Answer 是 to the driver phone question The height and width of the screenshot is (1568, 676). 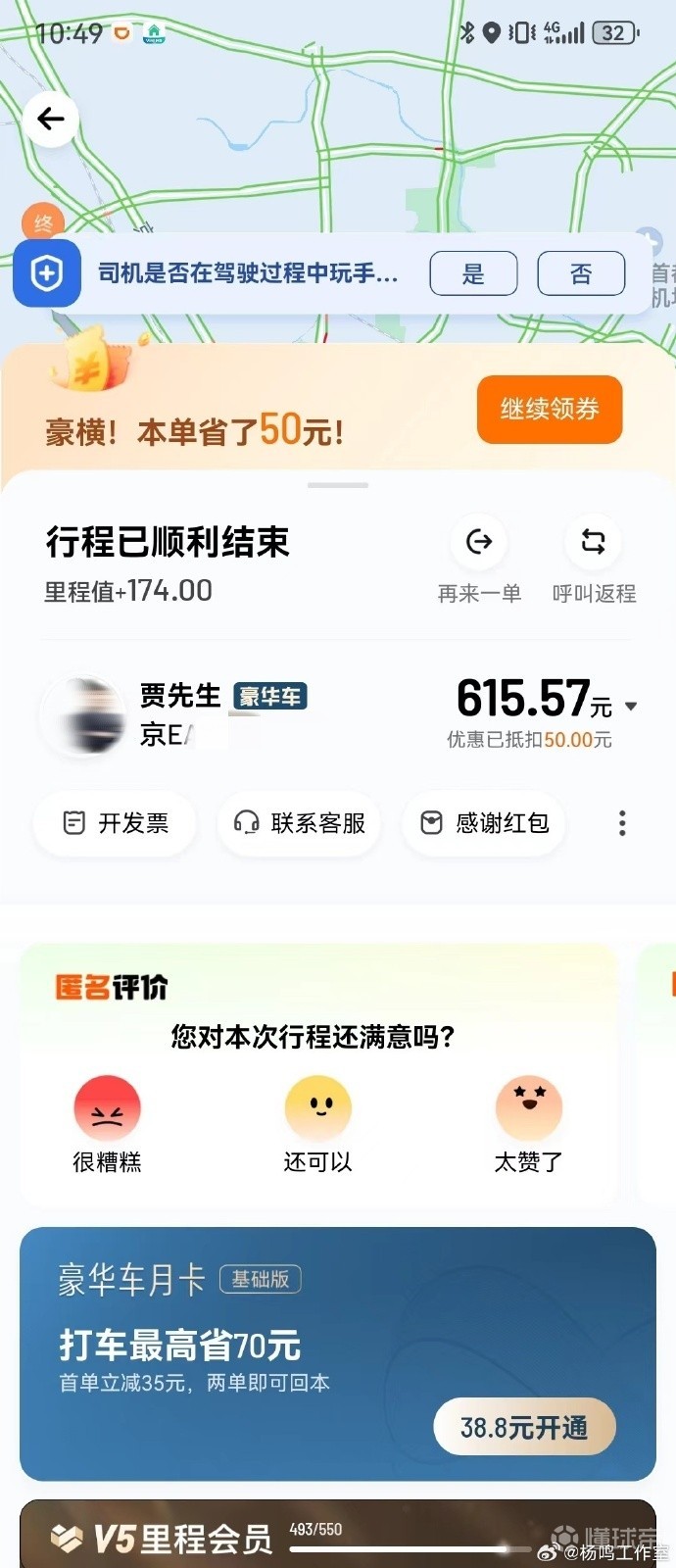click(473, 273)
